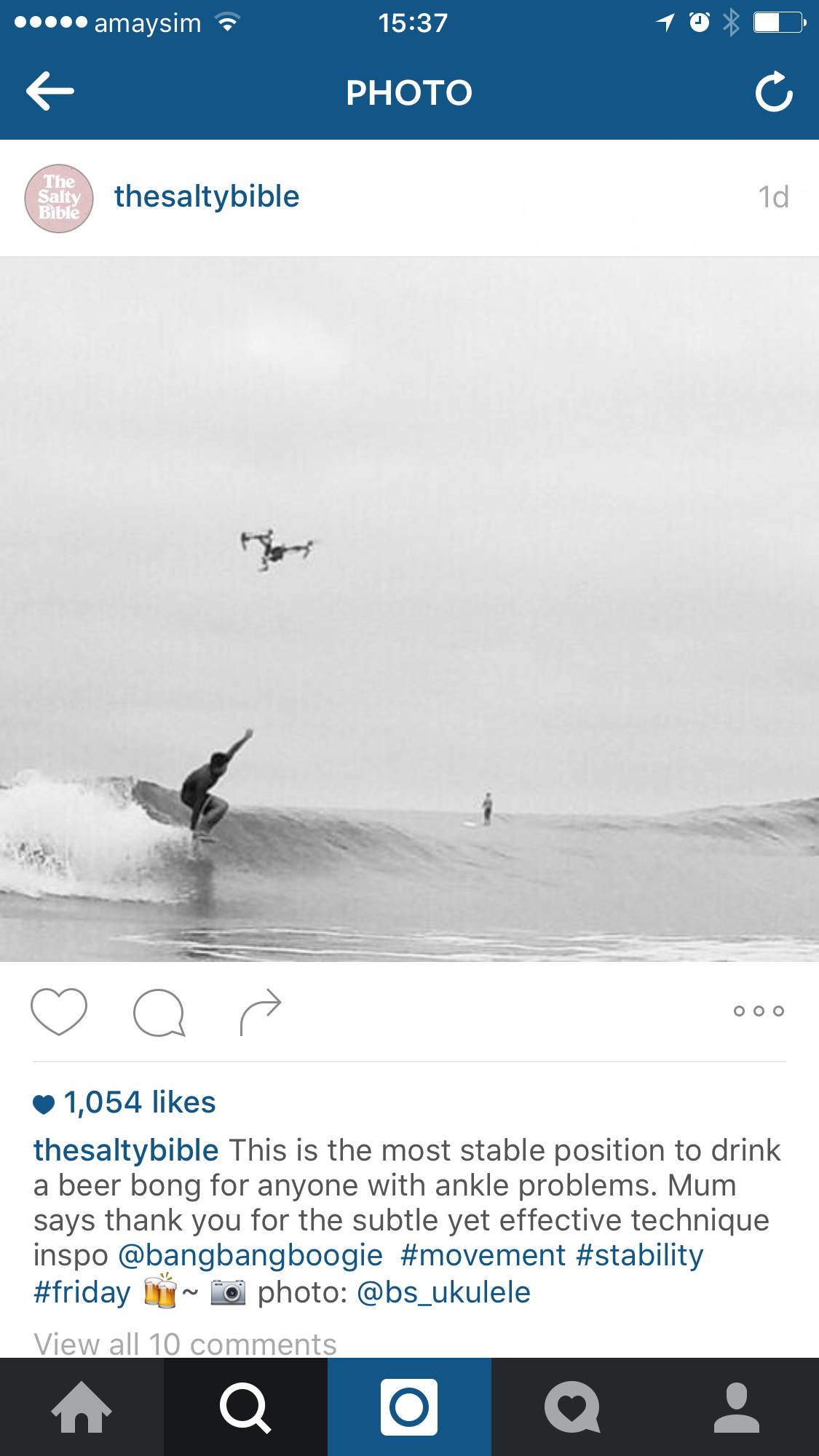View all 10 comments

pos(185,1343)
